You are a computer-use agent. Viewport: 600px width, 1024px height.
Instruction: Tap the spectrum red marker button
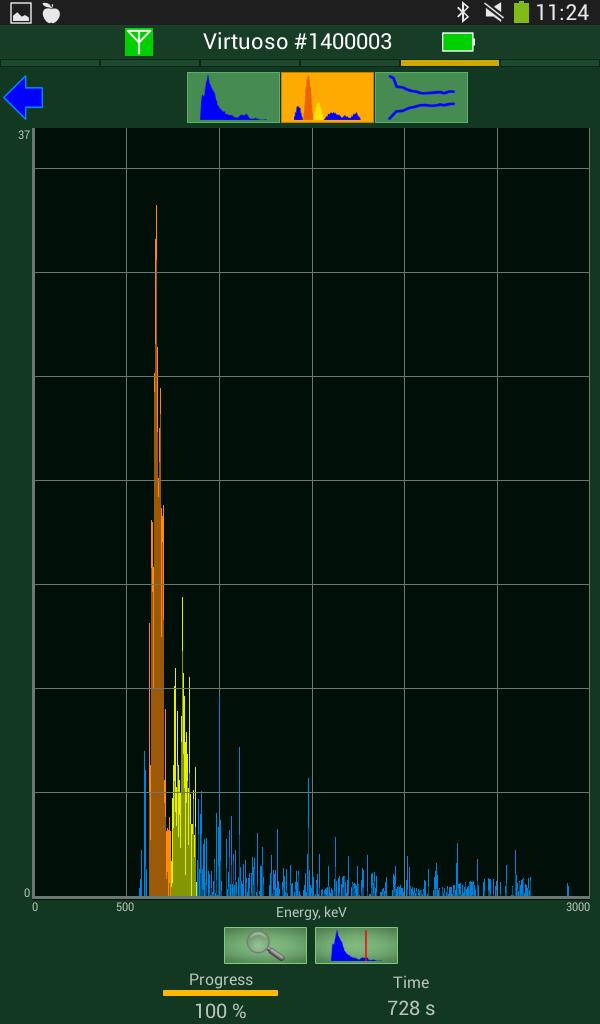pos(356,945)
